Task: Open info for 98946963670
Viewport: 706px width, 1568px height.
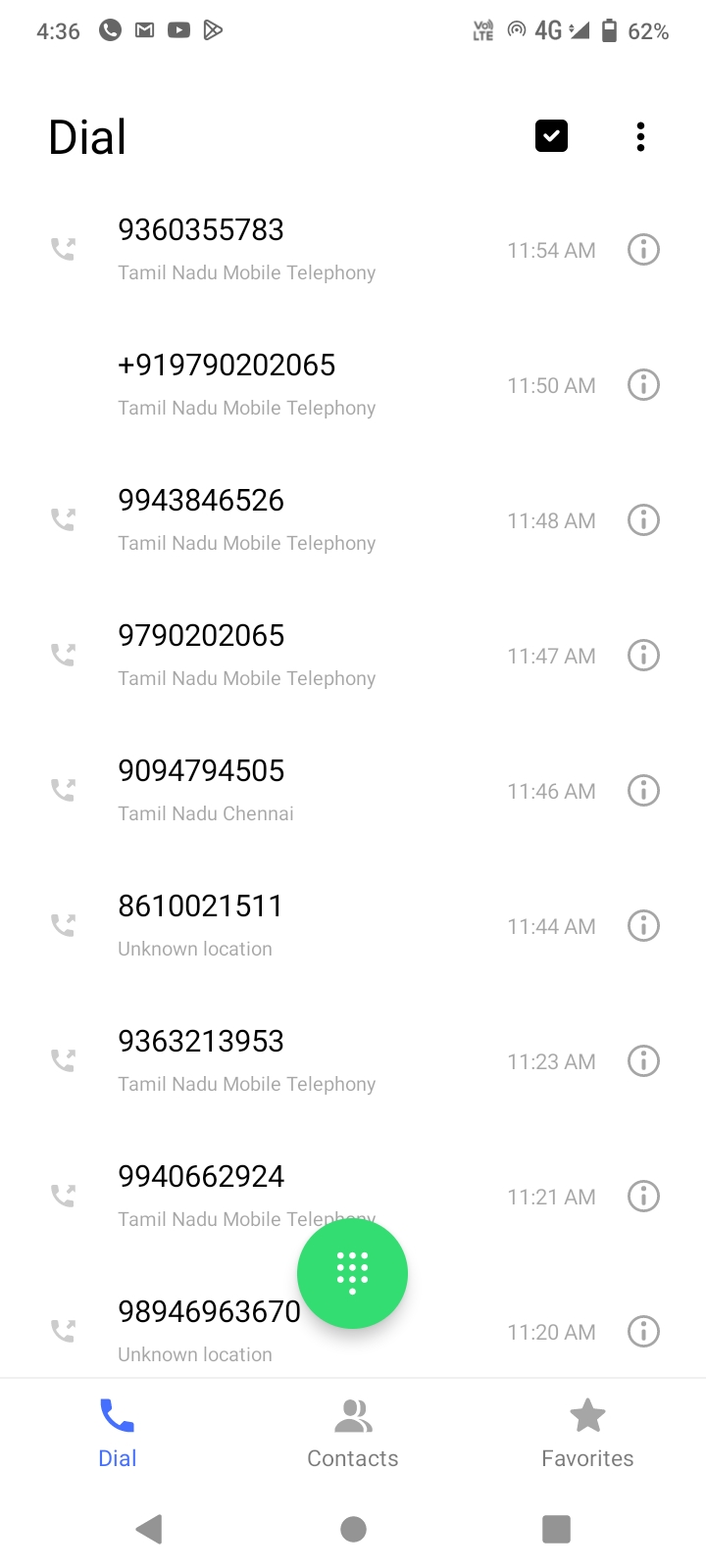Action: [643, 1332]
